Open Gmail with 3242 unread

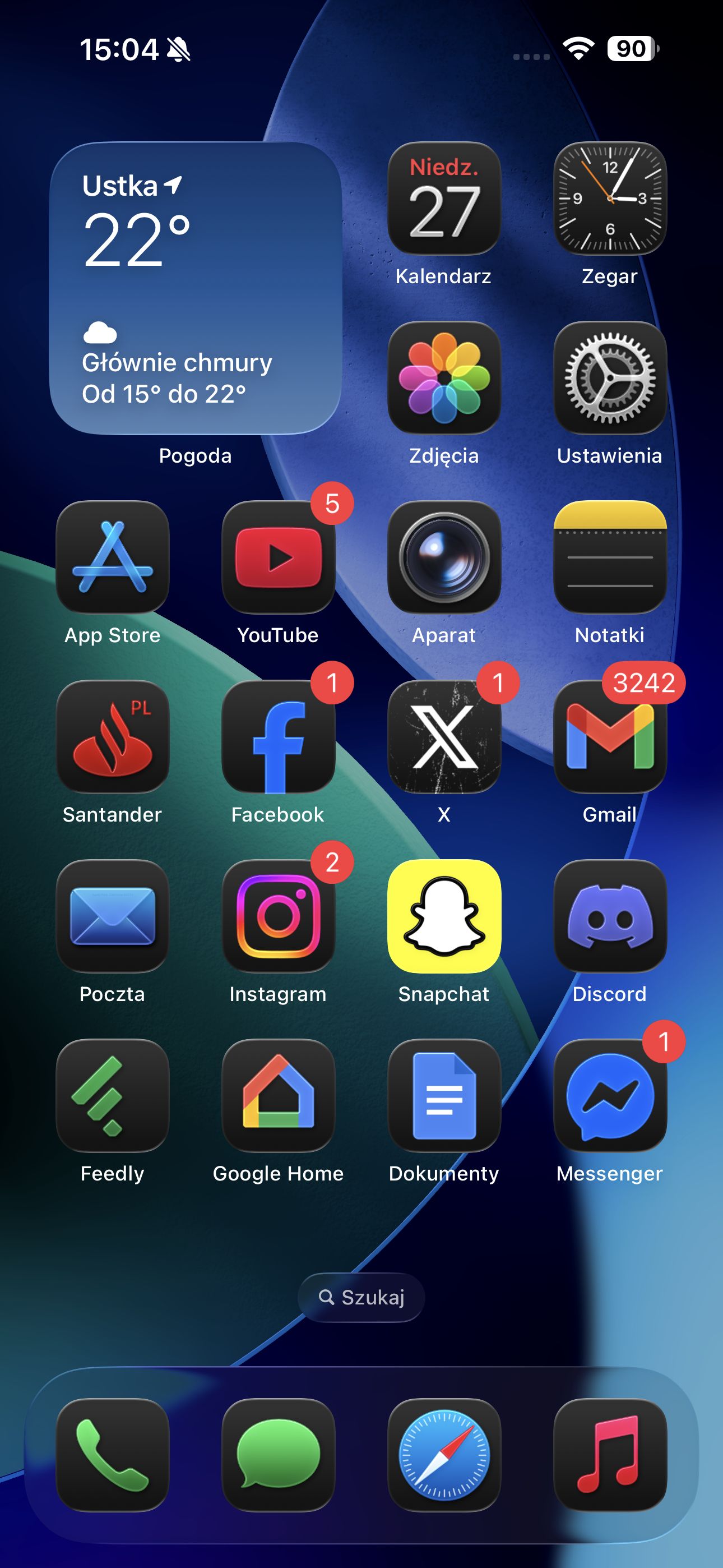point(610,736)
